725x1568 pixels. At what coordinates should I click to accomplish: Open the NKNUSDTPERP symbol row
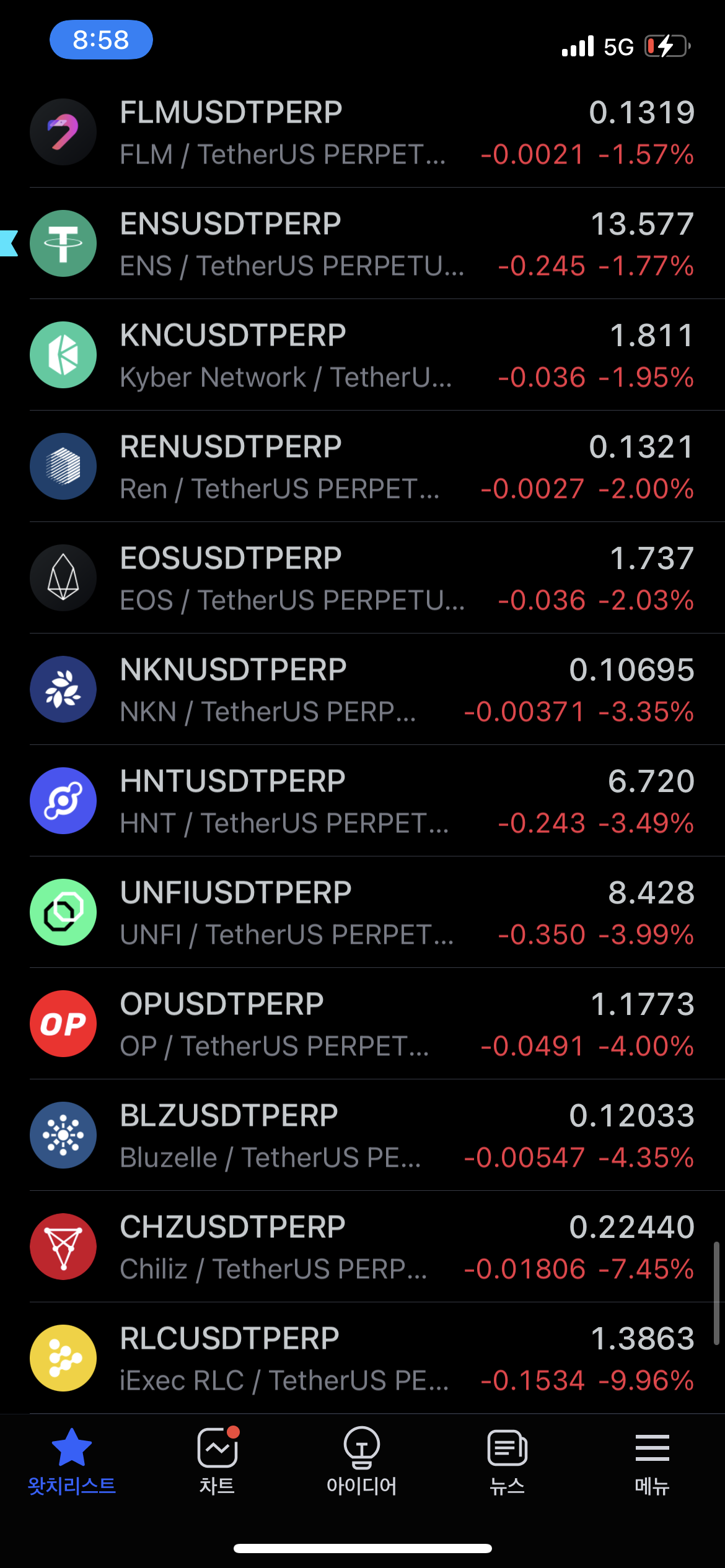(362, 689)
